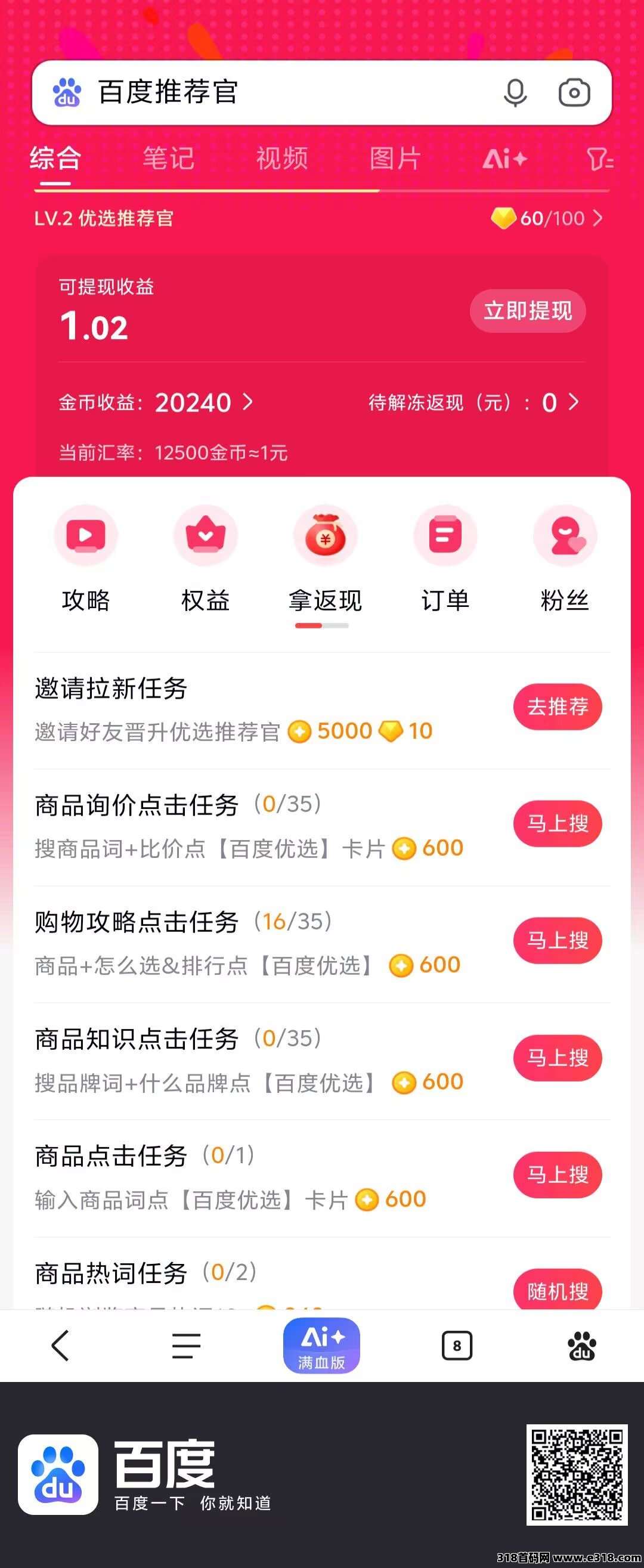Expand 金币收益 details with its chevron
644x1568 pixels.
[248, 403]
